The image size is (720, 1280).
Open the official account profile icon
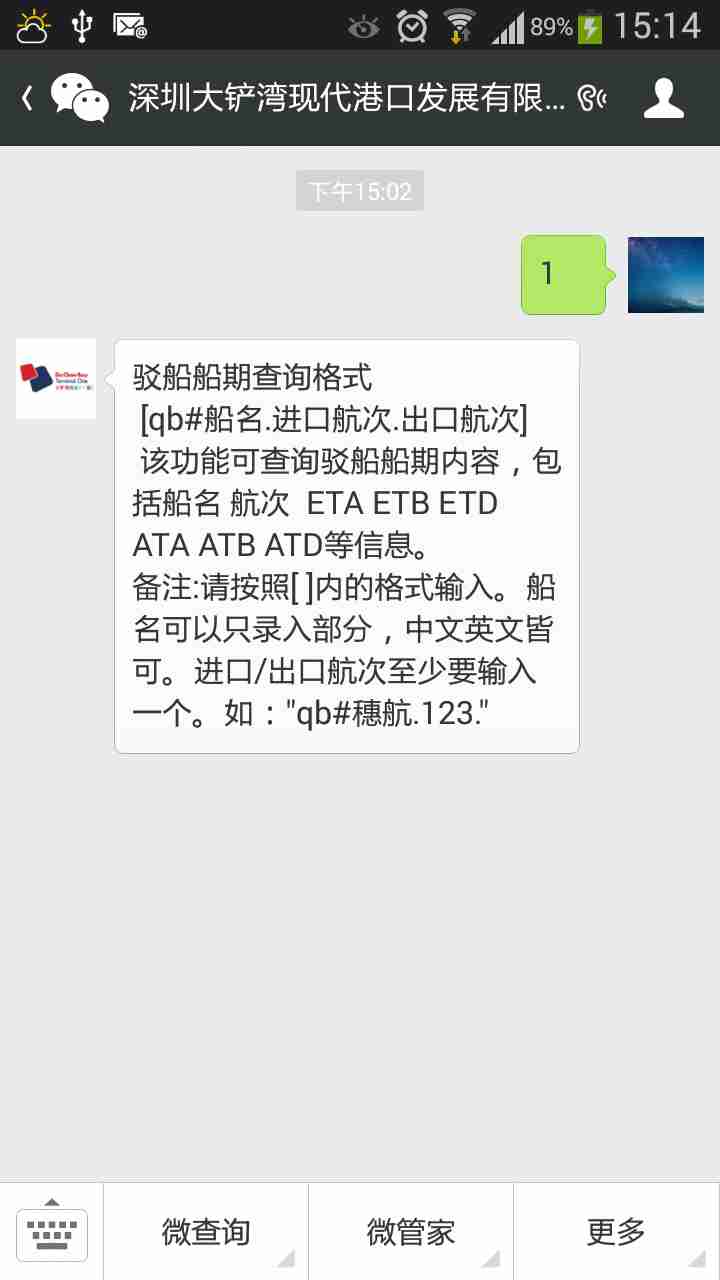click(x=664, y=98)
